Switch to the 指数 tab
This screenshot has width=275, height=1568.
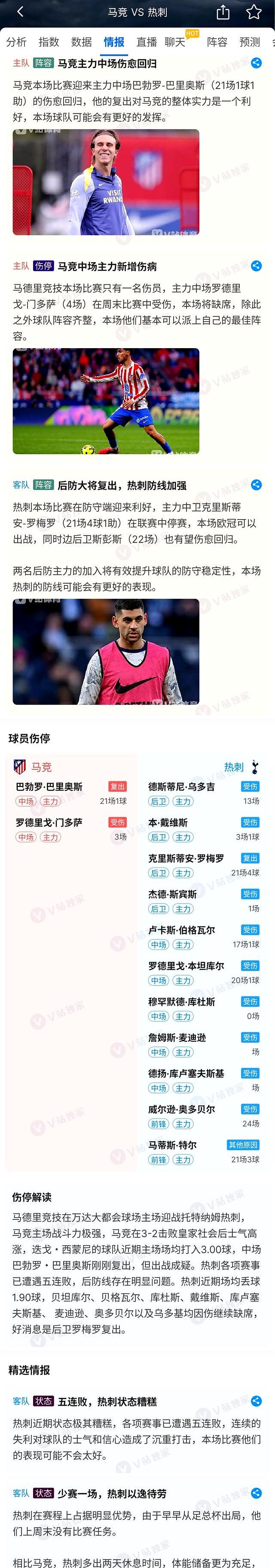pyautogui.click(x=49, y=42)
